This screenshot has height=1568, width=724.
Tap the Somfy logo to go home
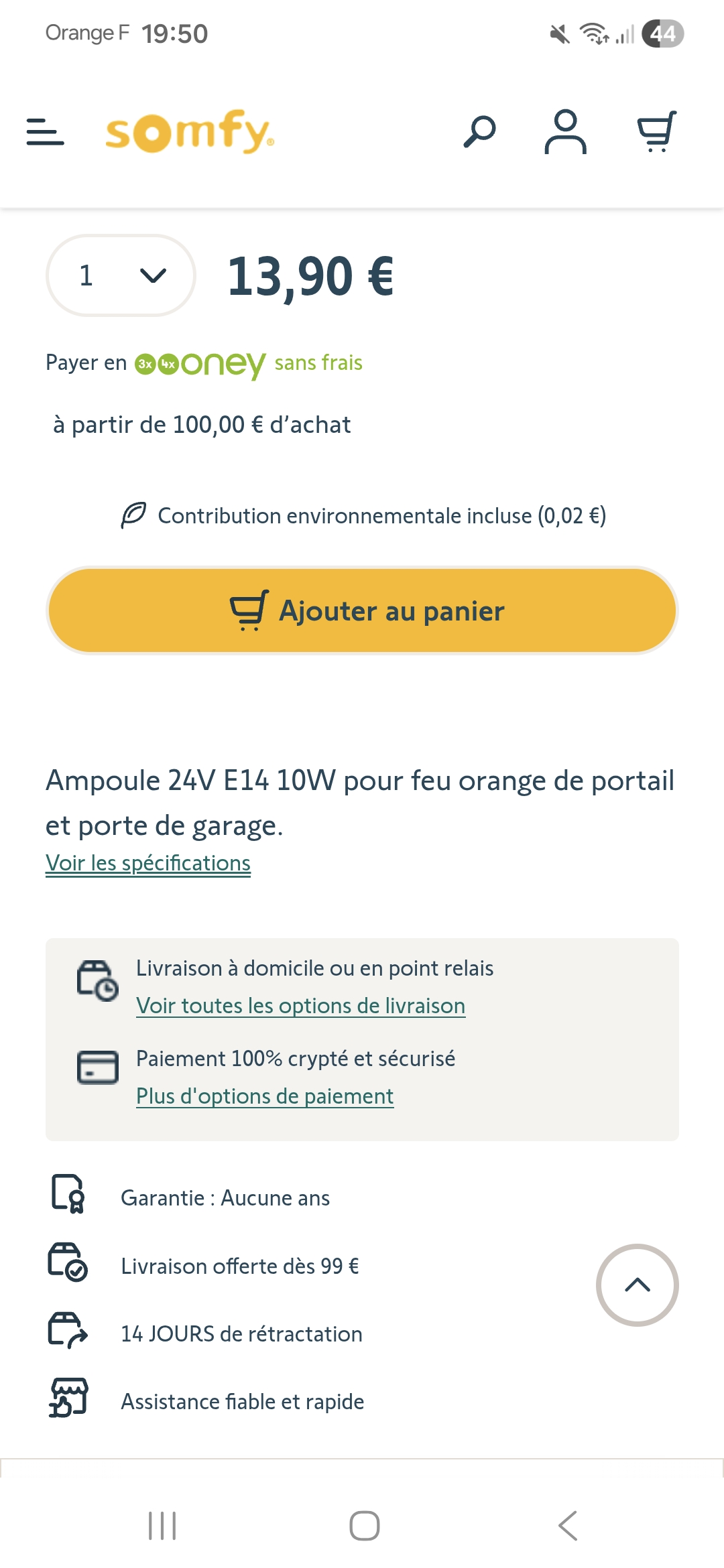coord(190,132)
